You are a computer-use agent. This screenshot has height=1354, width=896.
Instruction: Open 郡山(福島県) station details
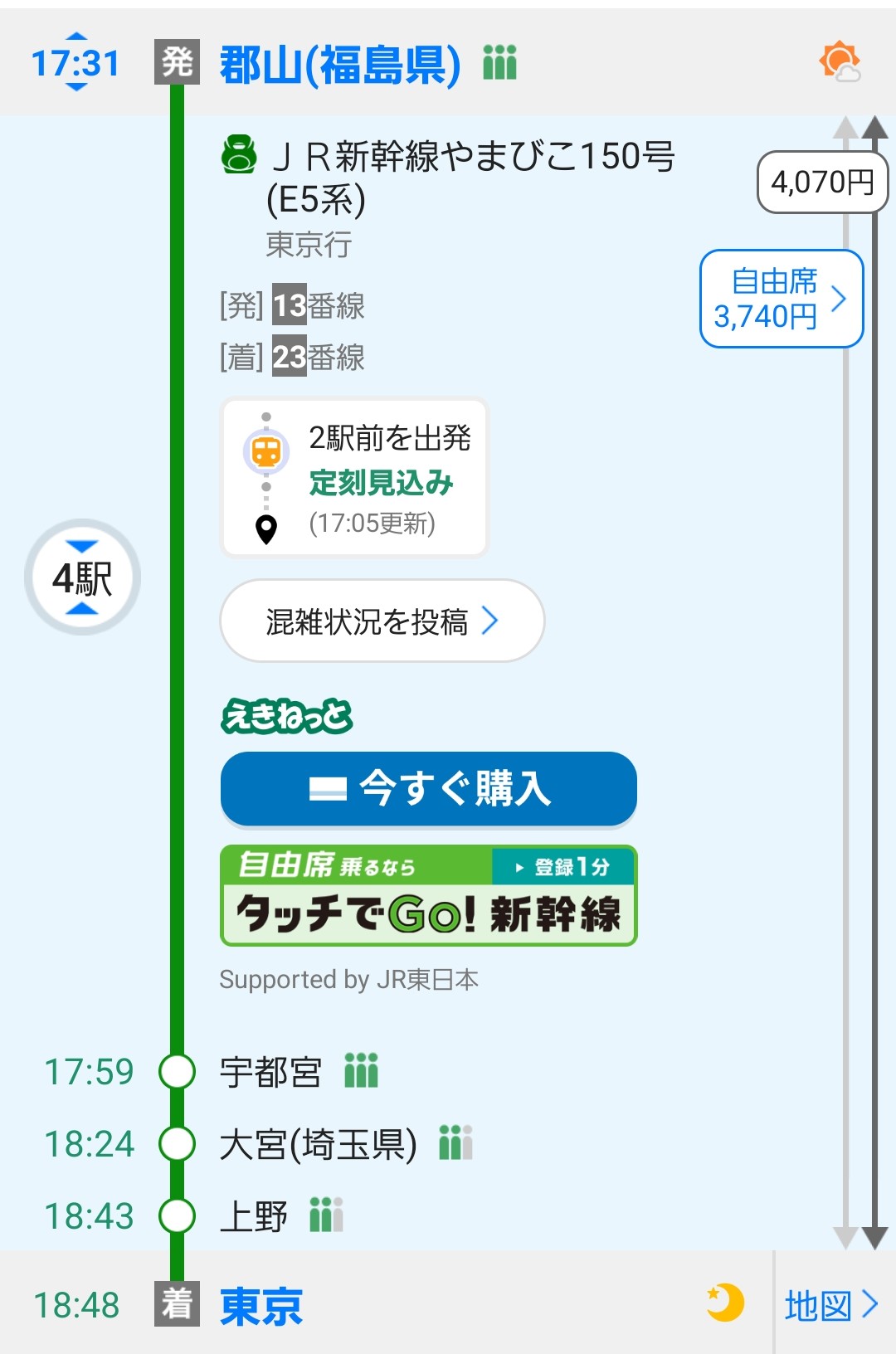[339, 65]
